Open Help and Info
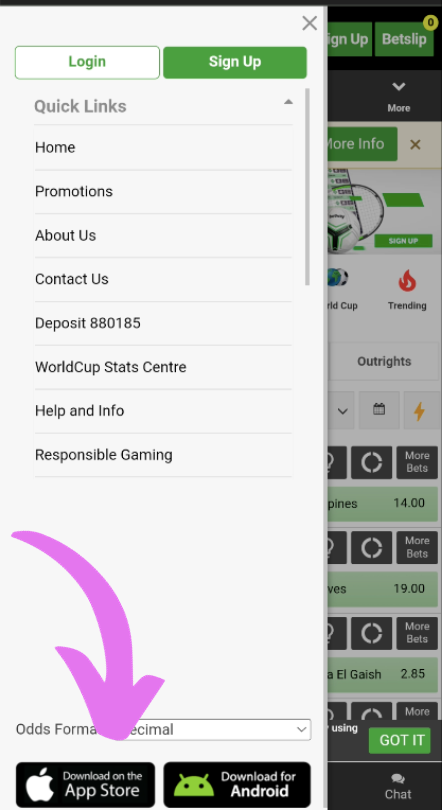442x810 pixels. point(163,411)
